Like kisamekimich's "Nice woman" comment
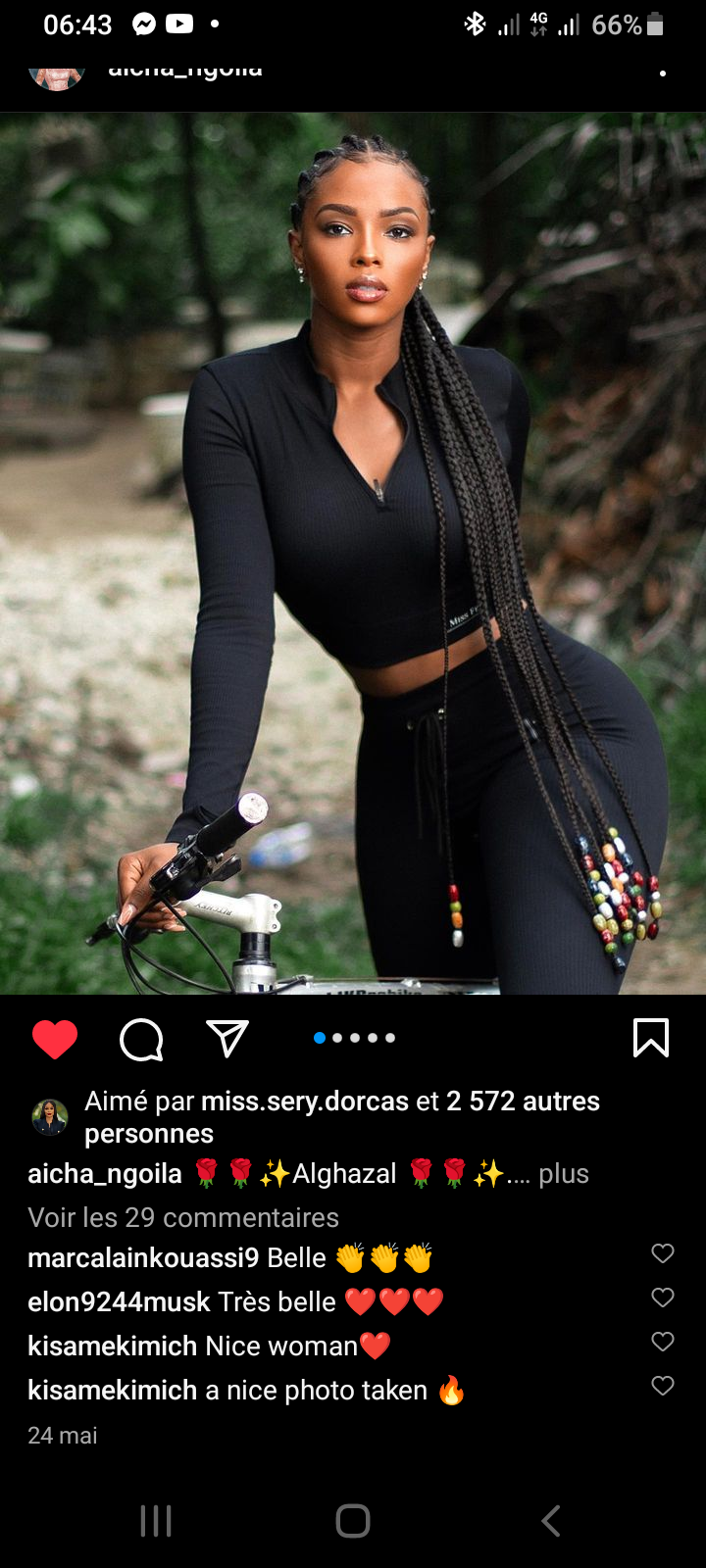 (663, 1342)
